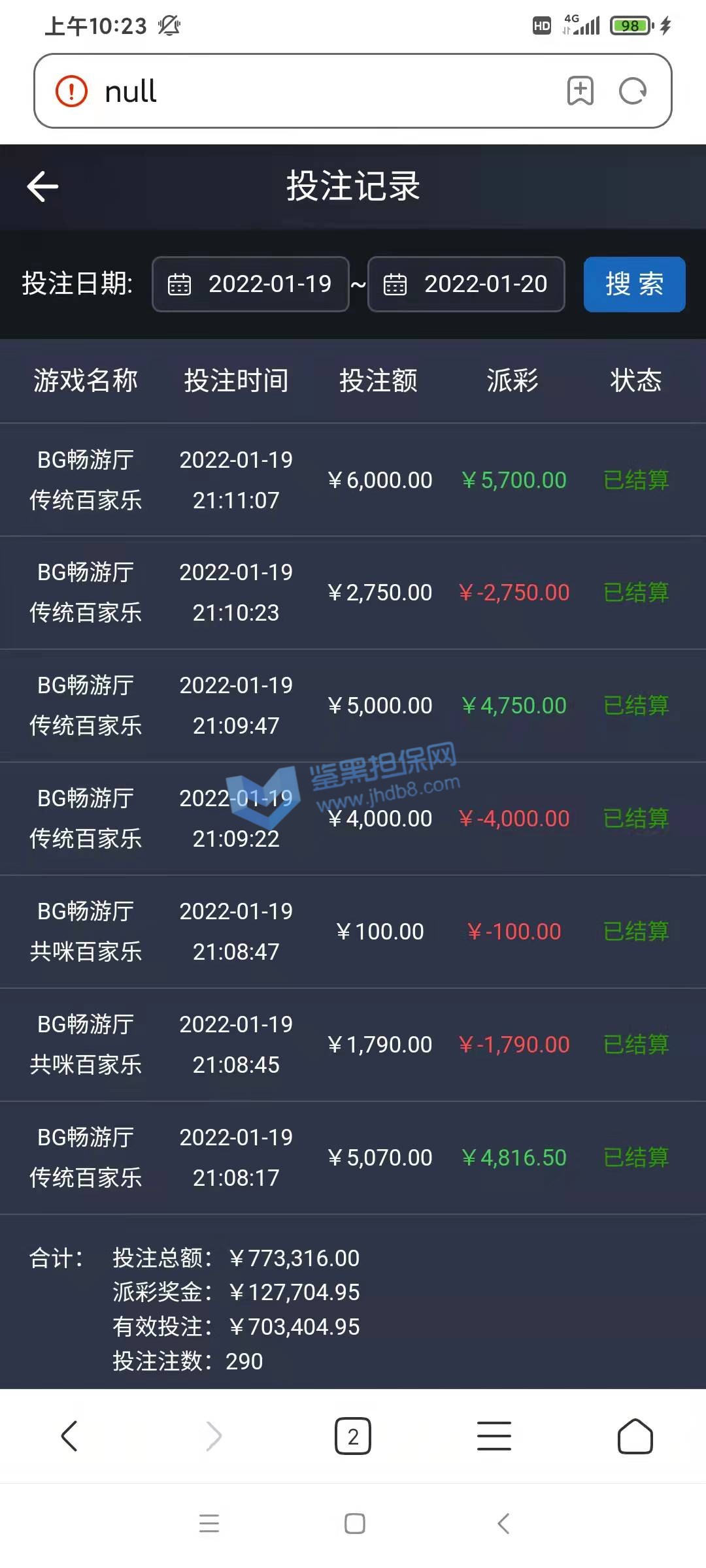Open the browser menu
Viewport: 706px width, 1568px height.
pos(494,1436)
